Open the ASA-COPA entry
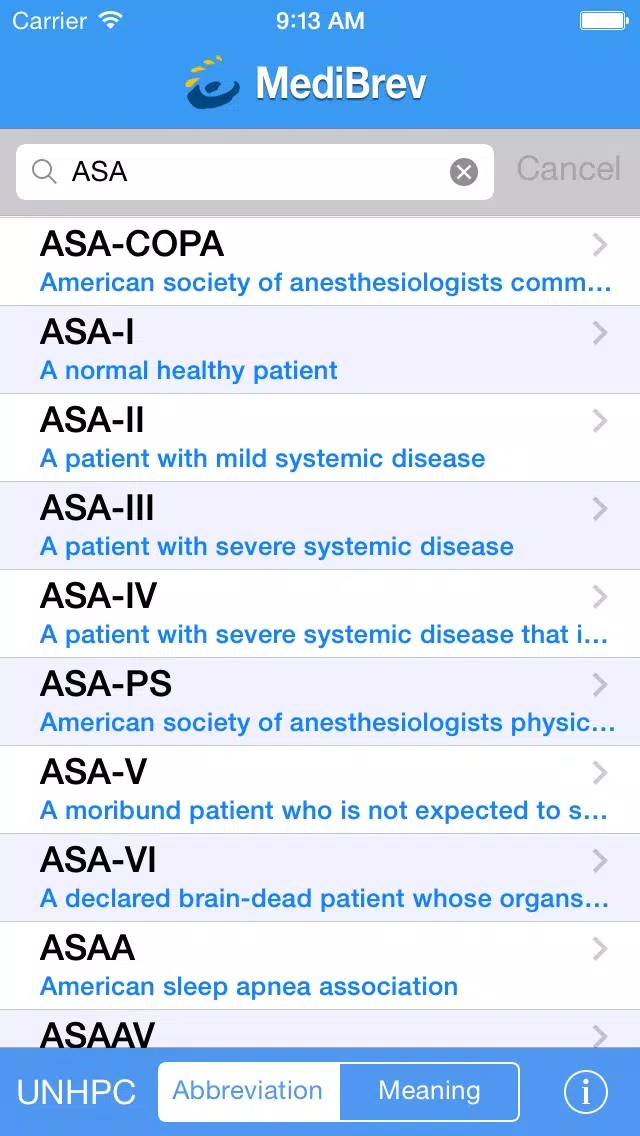The height and width of the screenshot is (1136, 640). point(320,262)
